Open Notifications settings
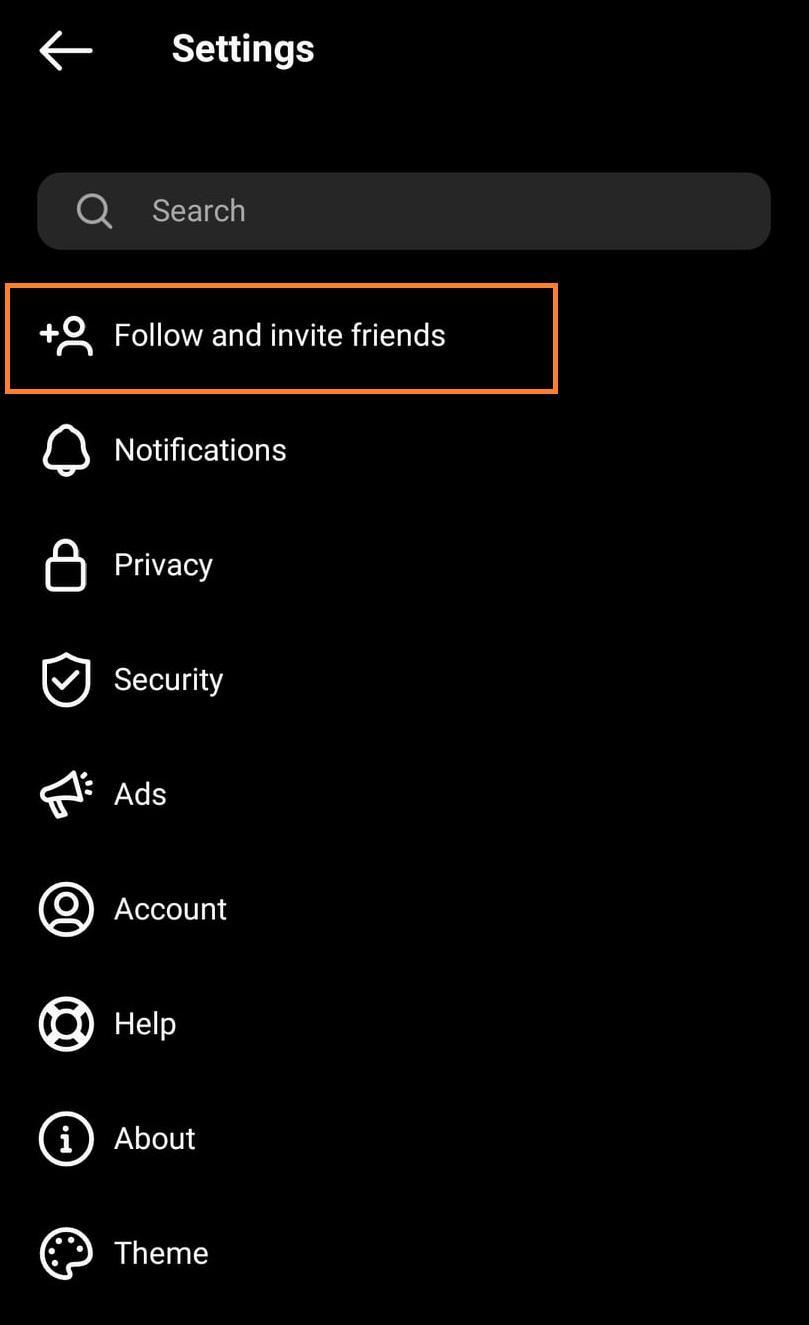 (199, 451)
